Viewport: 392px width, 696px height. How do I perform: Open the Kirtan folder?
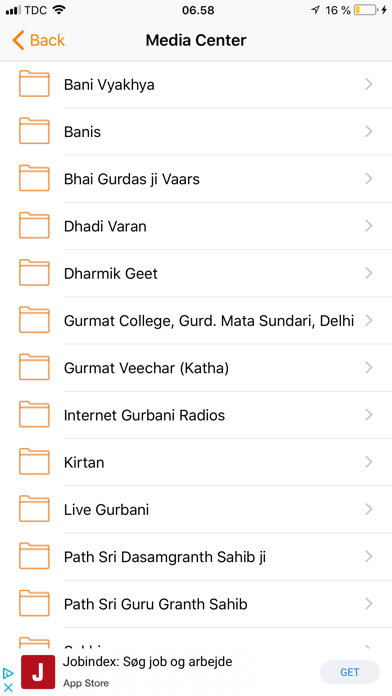pyautogui.click(x=196, y=463)
